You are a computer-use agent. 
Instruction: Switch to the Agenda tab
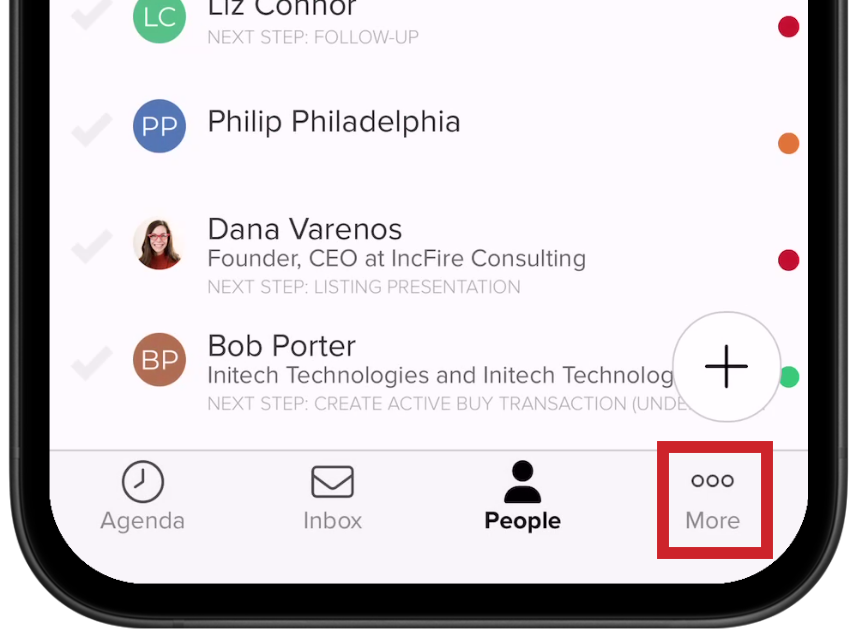(142, 497)
